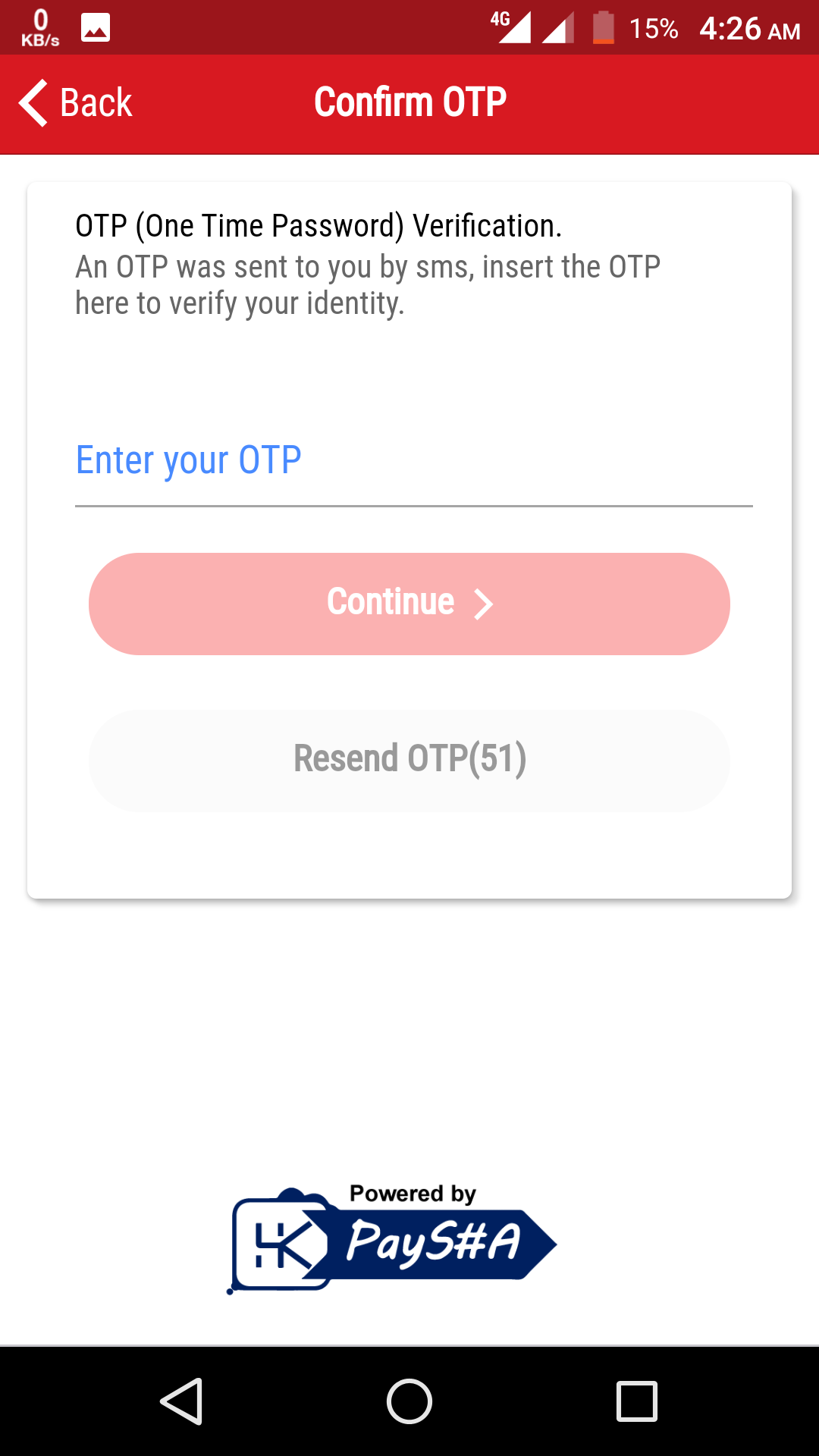Viewport: 819px width, 1456px height.
Task: Go back from Confirm OTP screen
Action: (x=76, y=103)
